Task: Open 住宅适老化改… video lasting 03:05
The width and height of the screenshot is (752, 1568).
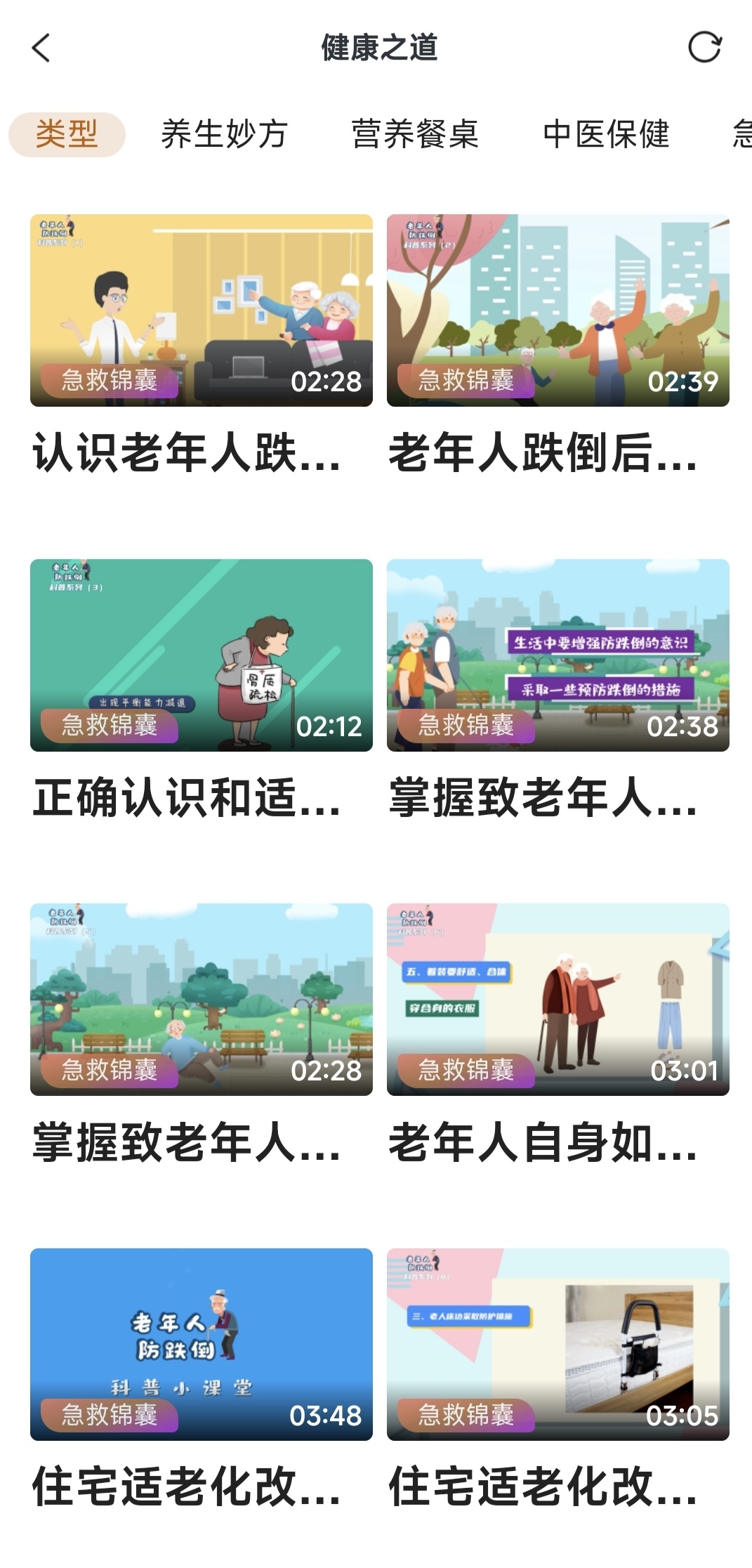Action: coord(558,1344)
